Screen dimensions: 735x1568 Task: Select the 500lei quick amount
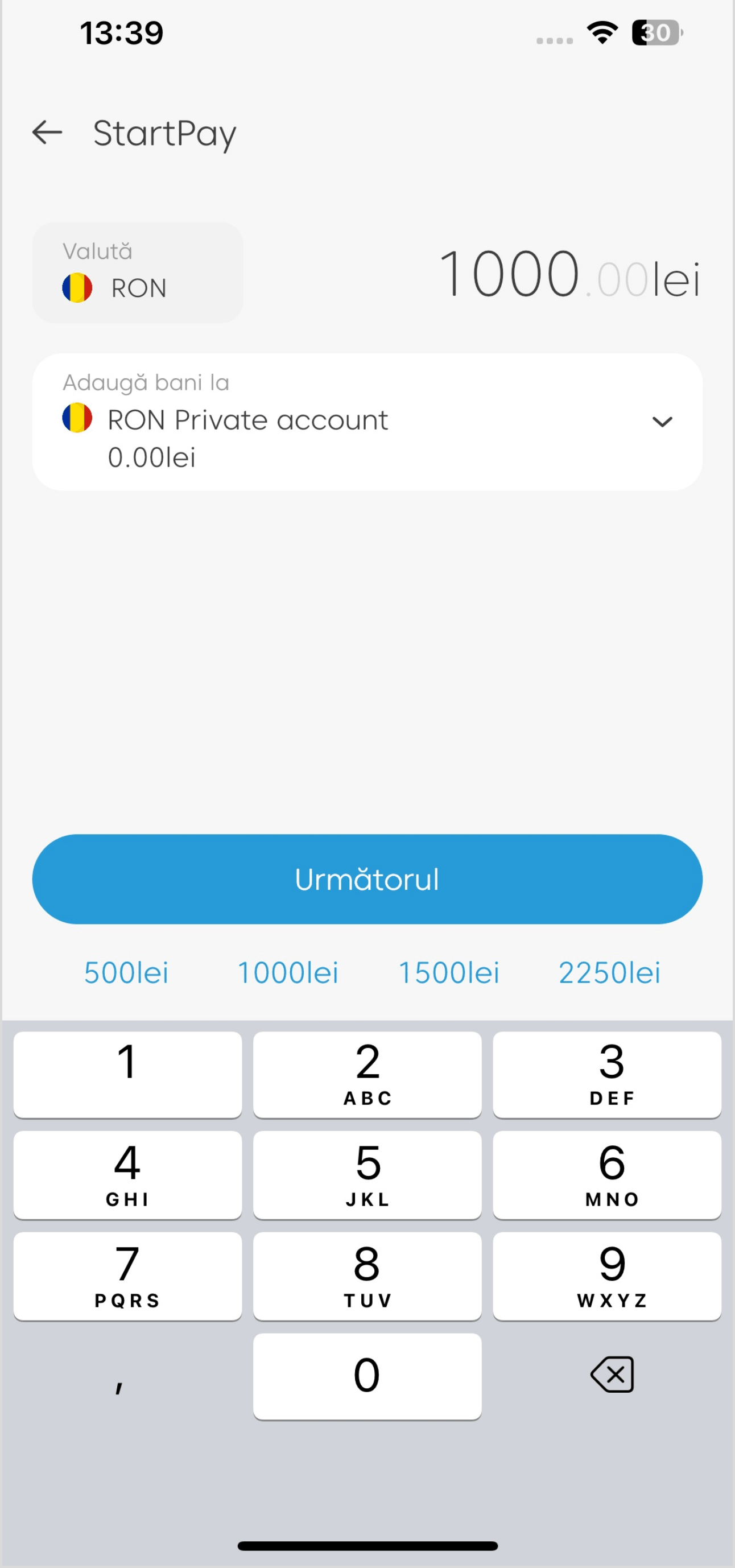point(126,972)
